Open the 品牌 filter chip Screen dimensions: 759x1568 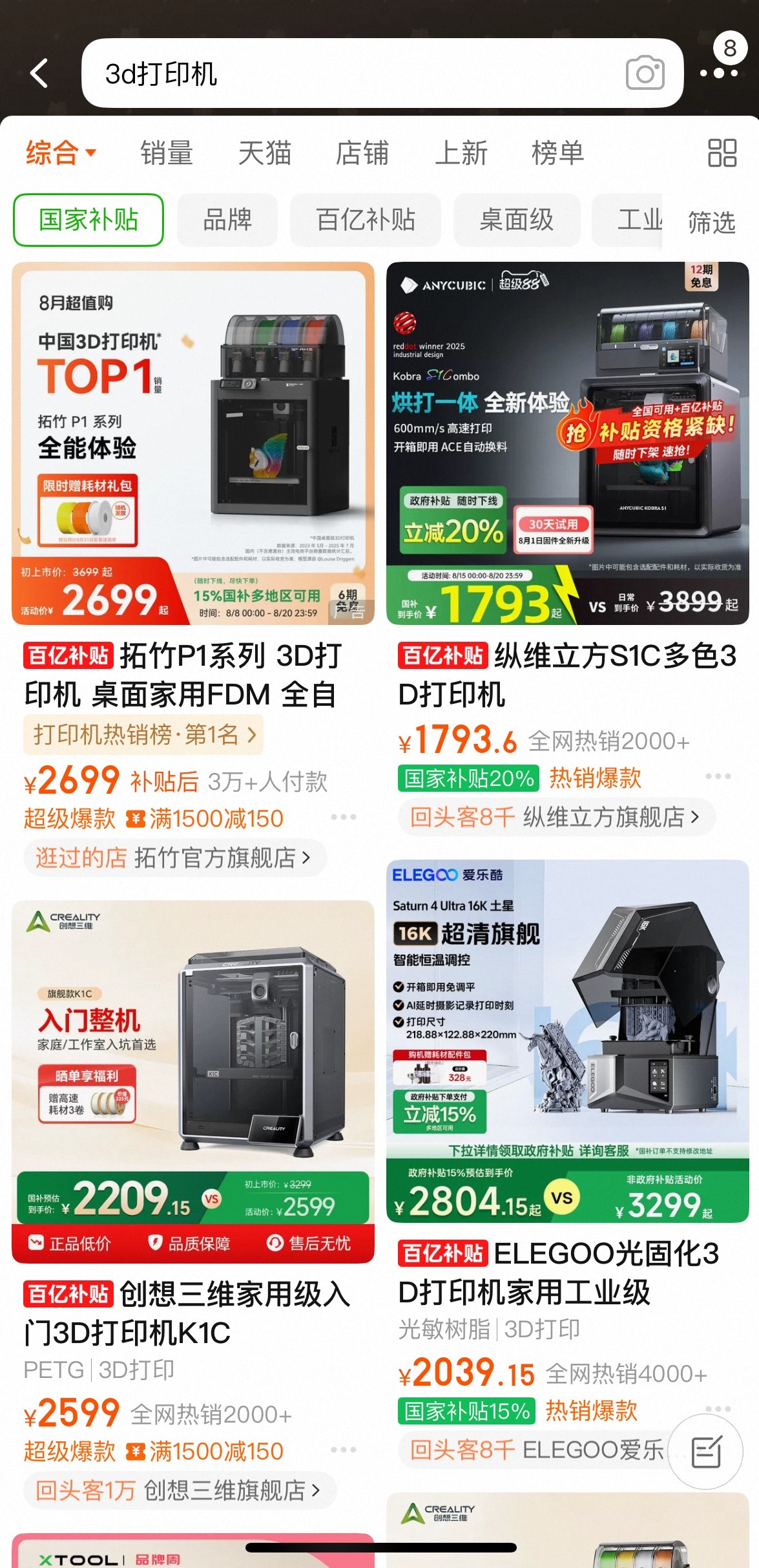[x=227, y=220]
